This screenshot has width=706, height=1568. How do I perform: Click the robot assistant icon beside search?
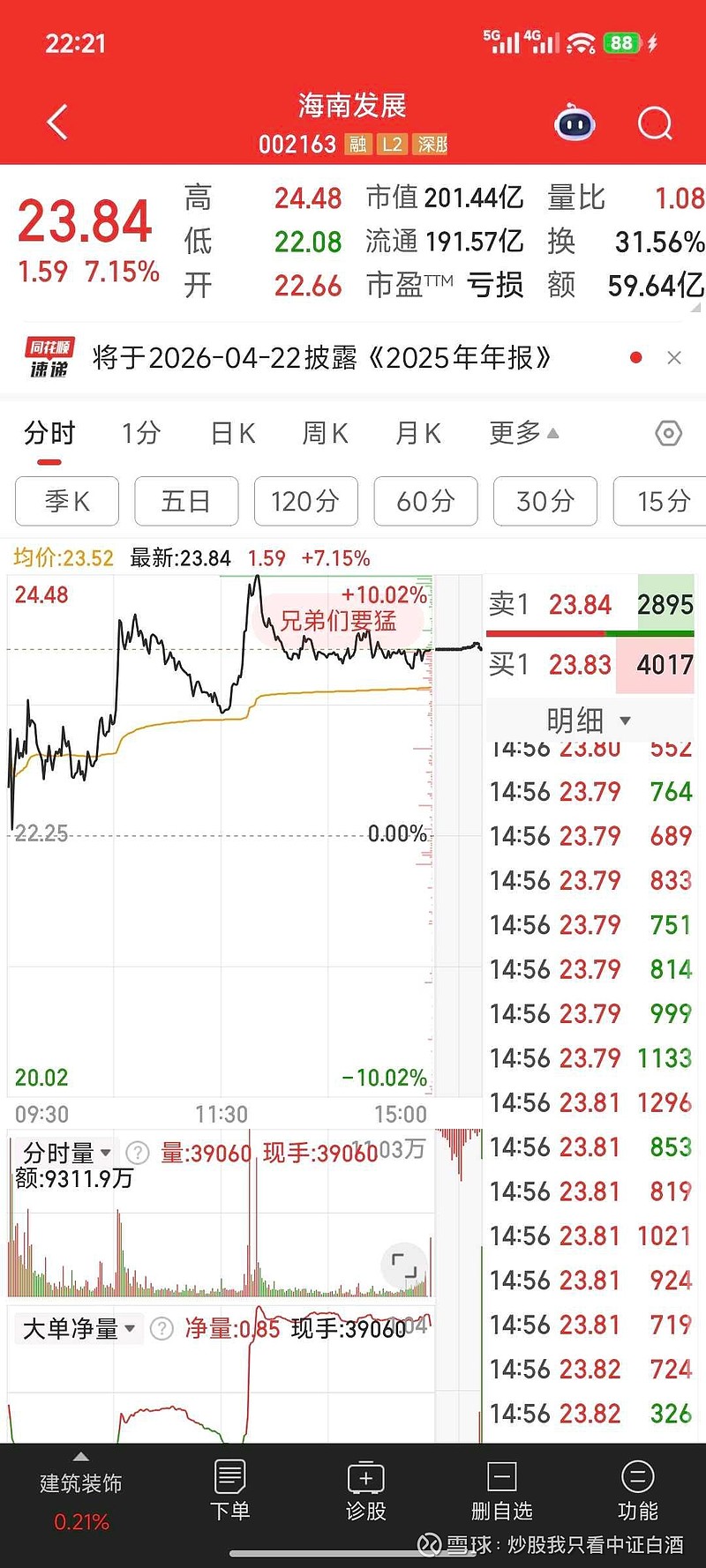coord(575,124)
